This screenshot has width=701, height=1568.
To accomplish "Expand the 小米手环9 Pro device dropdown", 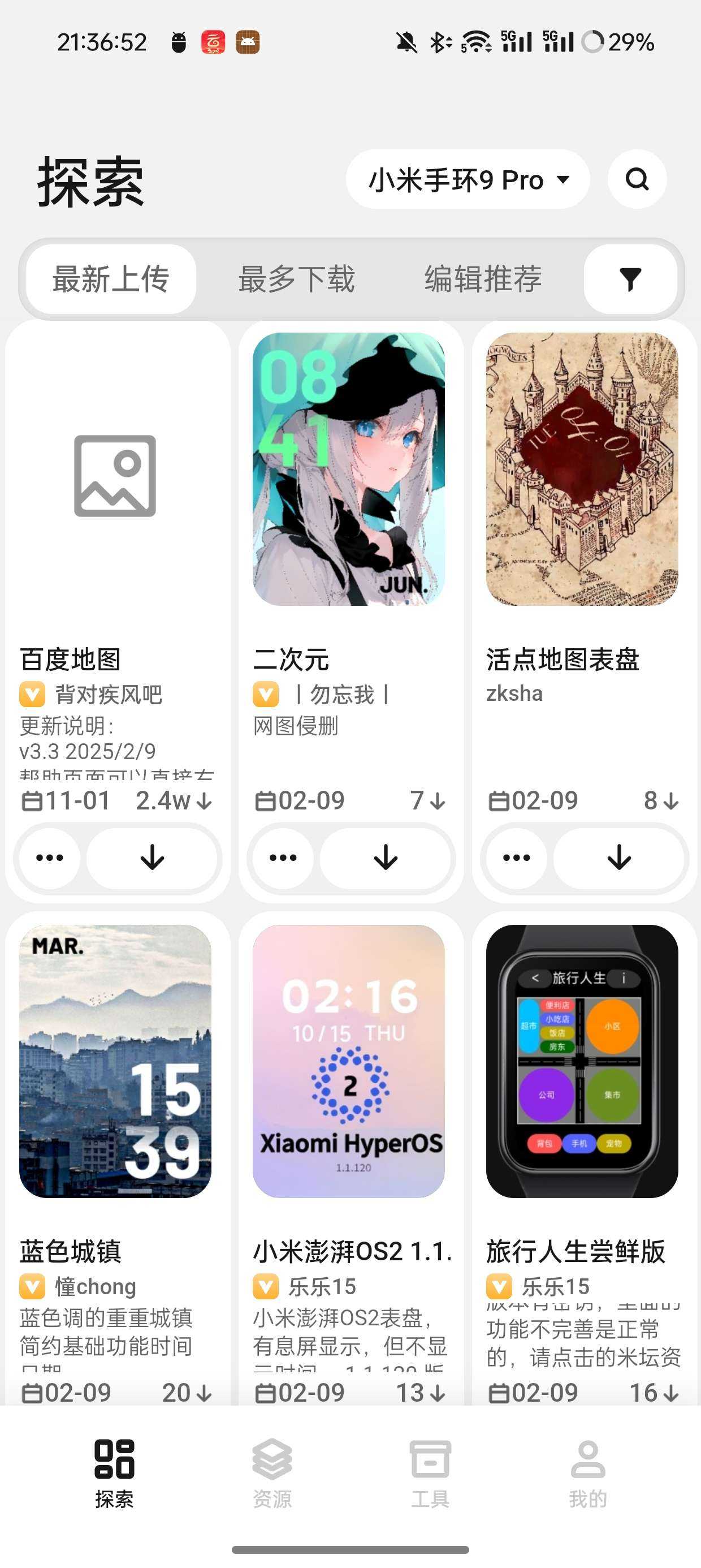I will coord(468,179).
